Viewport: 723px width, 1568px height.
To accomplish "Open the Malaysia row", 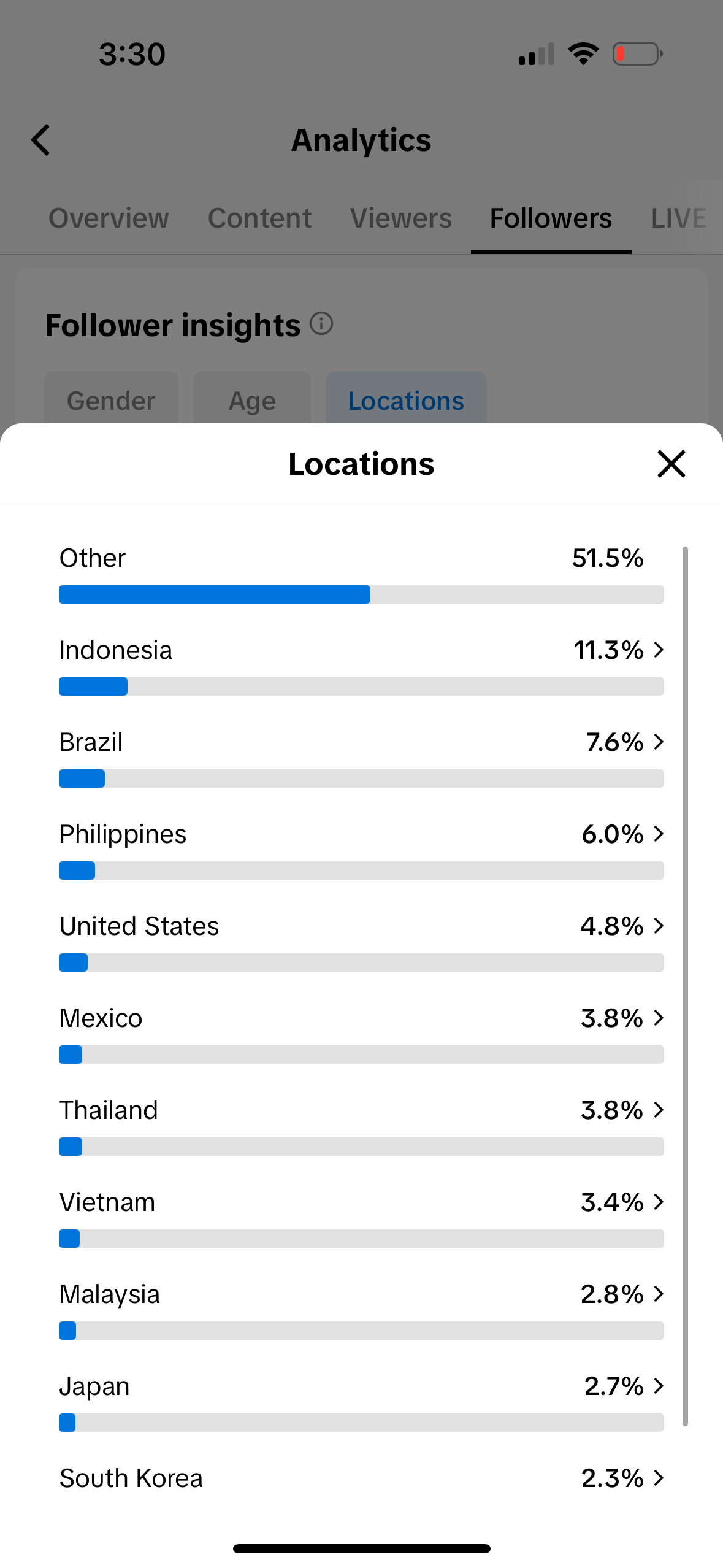I will pos(361,1309).
